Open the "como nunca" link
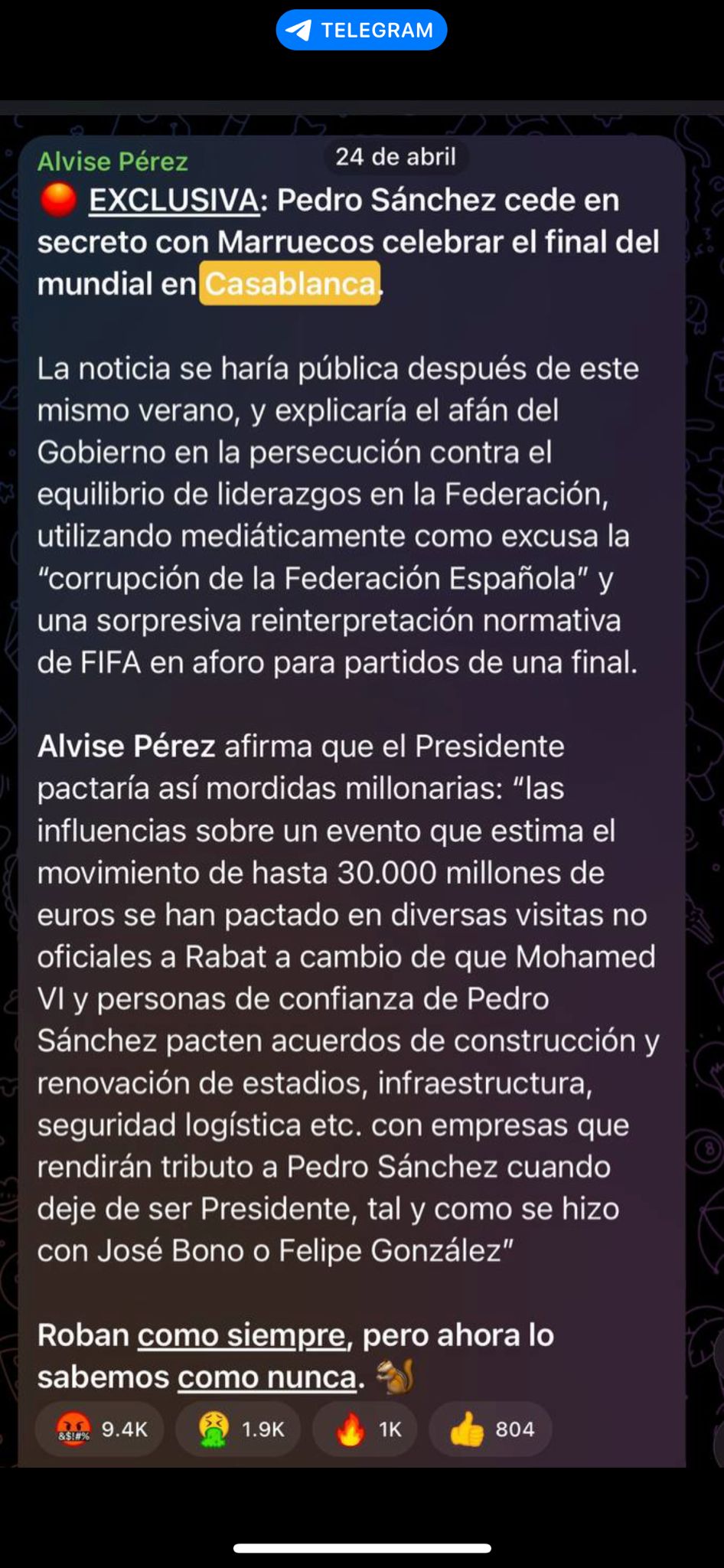 (268, 1377)
